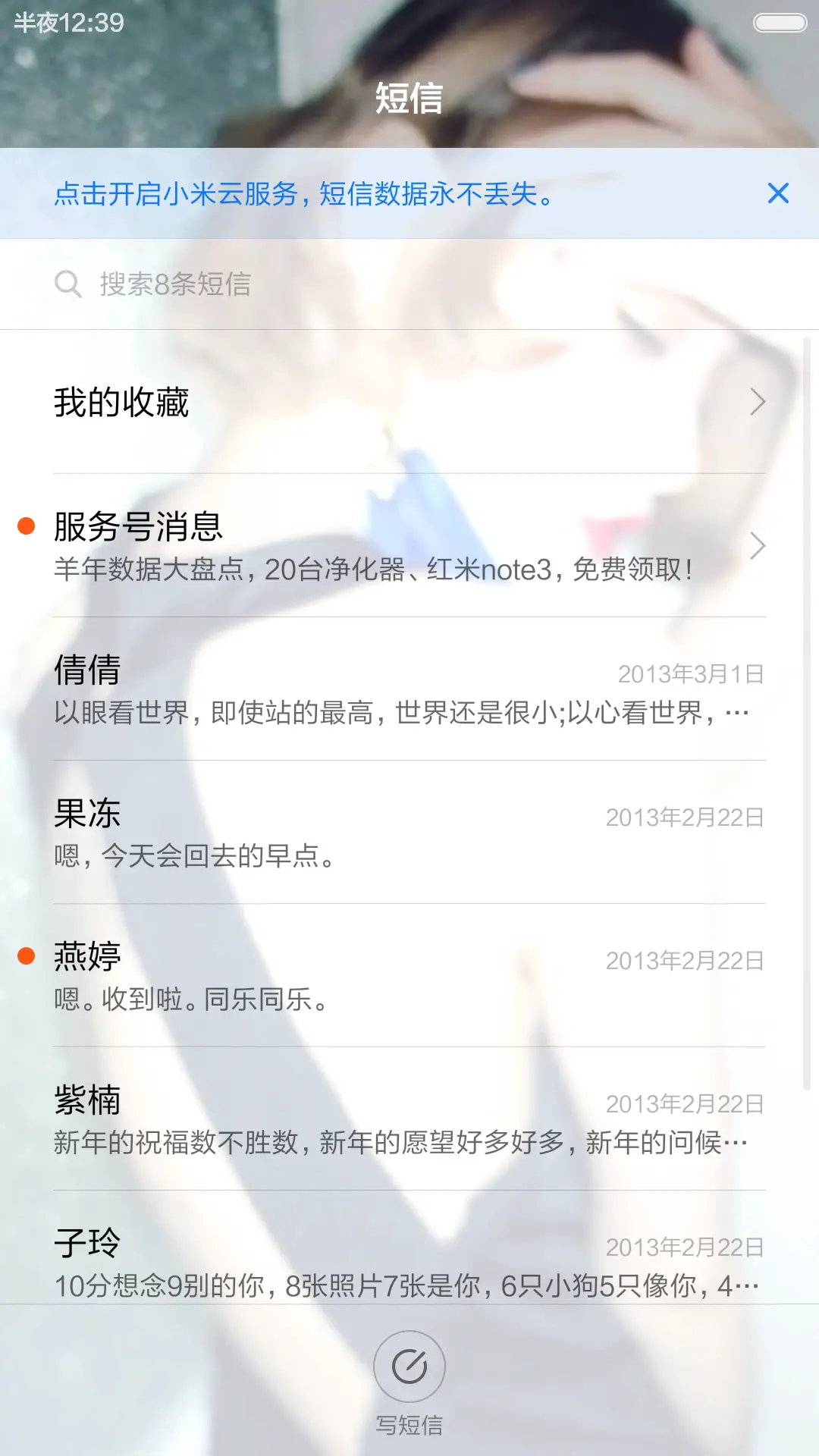Enable Xiaomi cloud service from the banner
The width and height of the screenshot is (819, 1456).
tap(303, 196)
